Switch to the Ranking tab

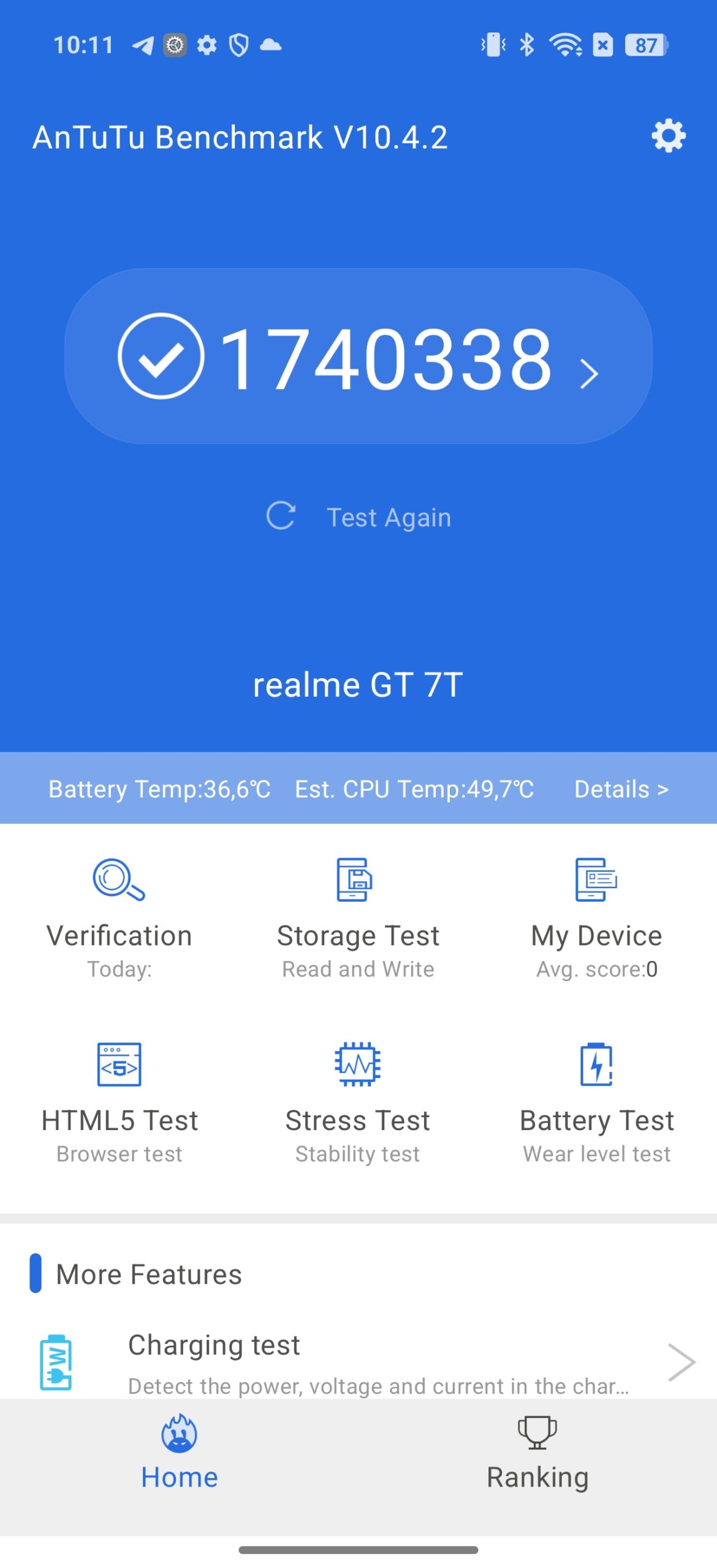point(537,1453)
